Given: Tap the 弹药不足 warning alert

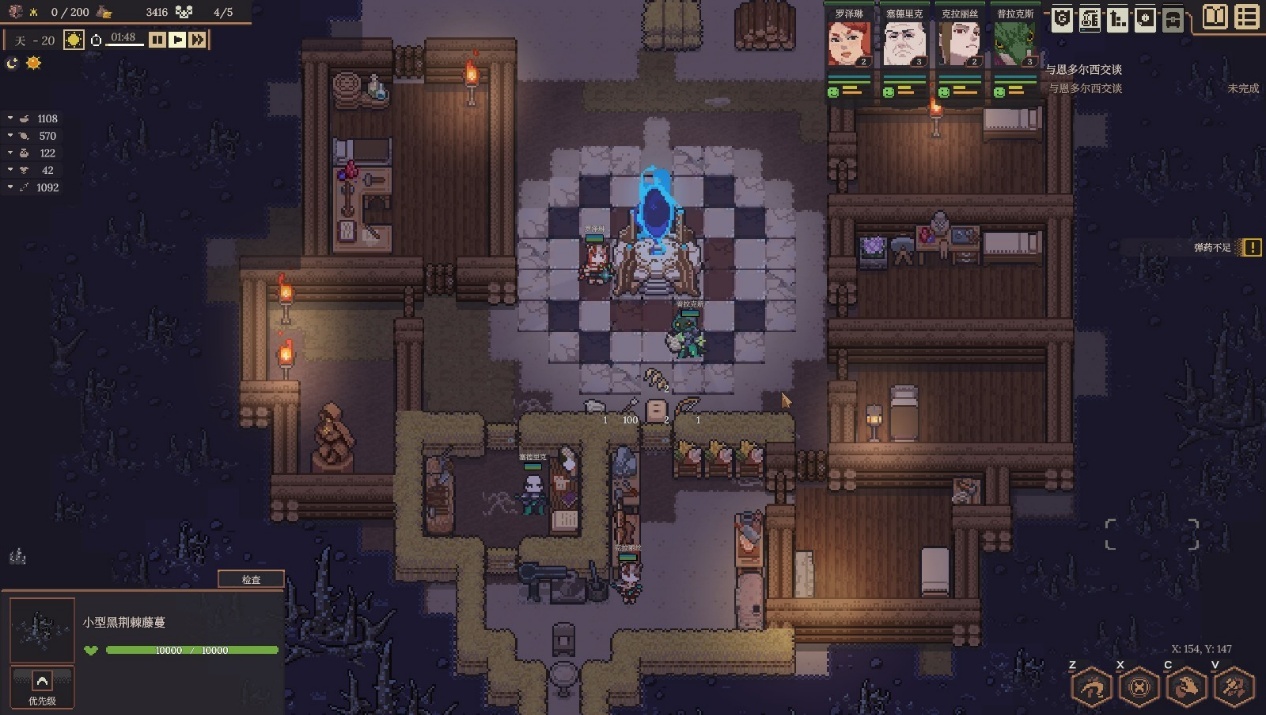Looking at the screenshot, I should (1227, 247).
